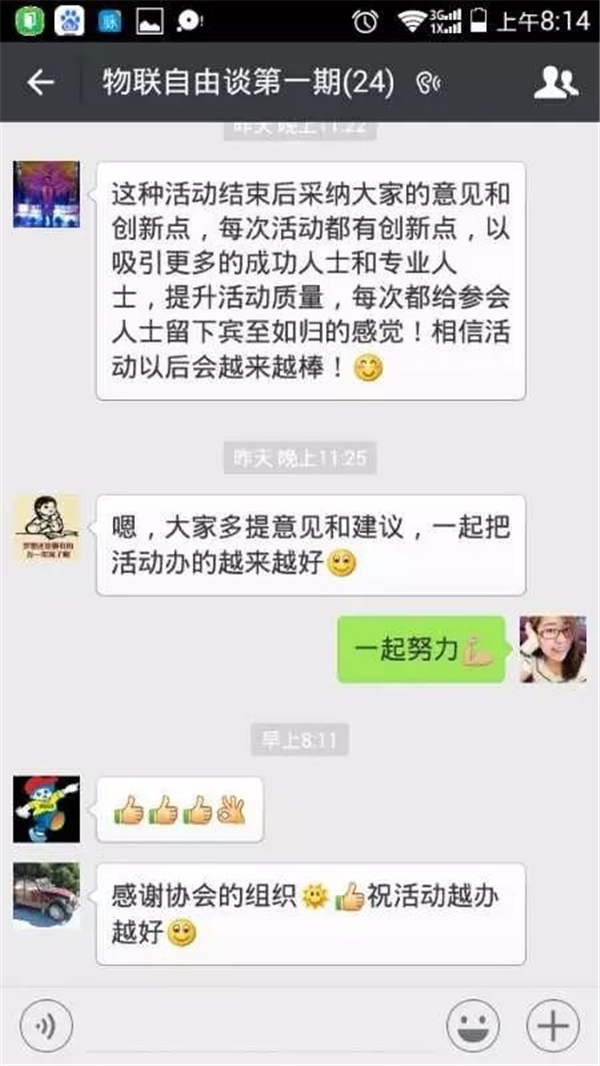Go back from the group chat
The height and width of the screenshot is (1066, 600).
point(40,83)
